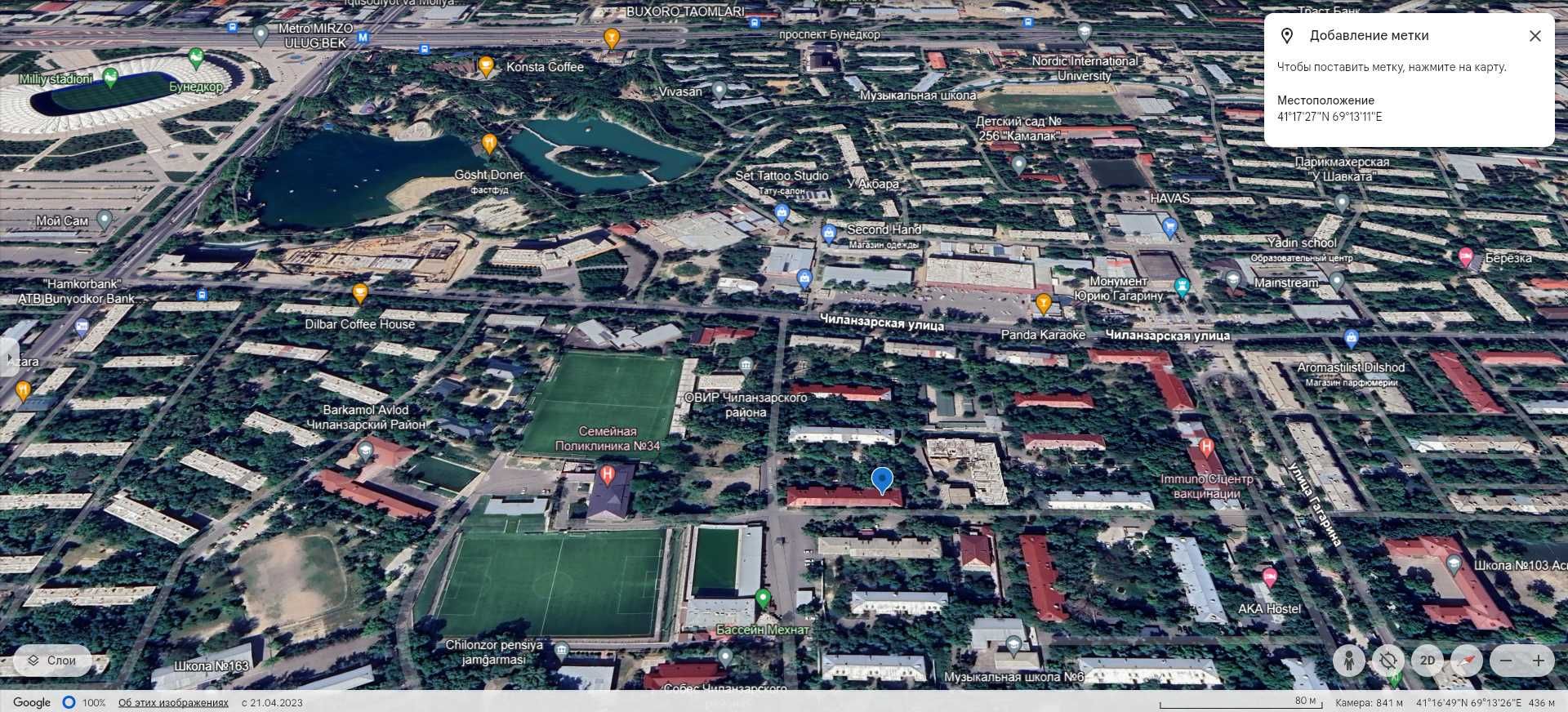The width and height of the screenshot is (1568, 712).
Task: Open the Konsta Coffee place marker
Action: pos(486,66)
